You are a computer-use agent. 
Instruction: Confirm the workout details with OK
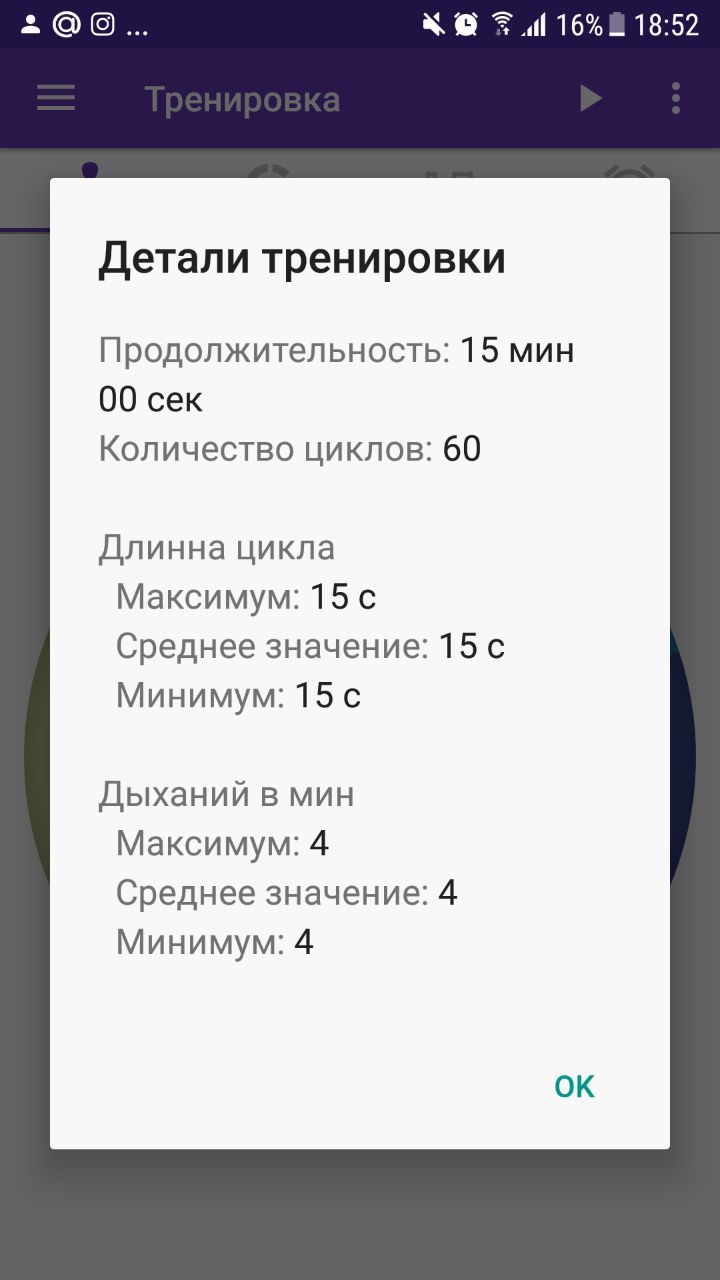click(x=574, y=1087)
